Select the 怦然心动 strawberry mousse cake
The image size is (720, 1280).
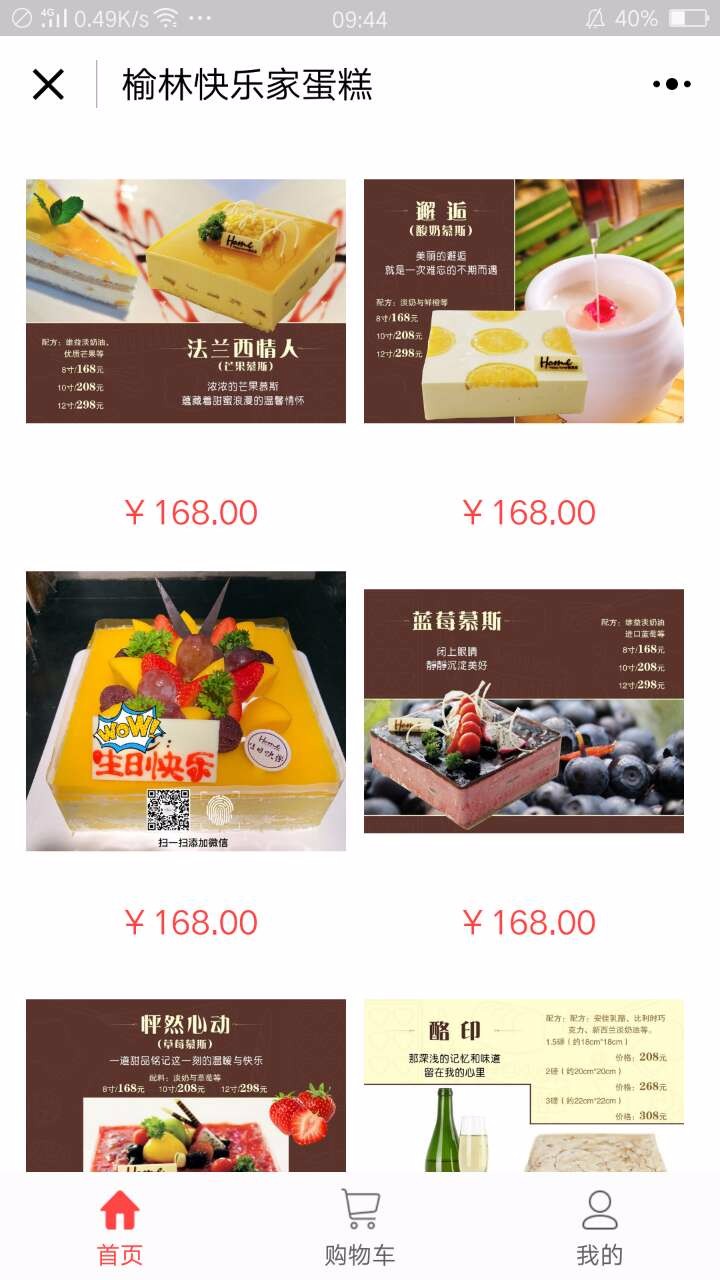[186, 1085]
